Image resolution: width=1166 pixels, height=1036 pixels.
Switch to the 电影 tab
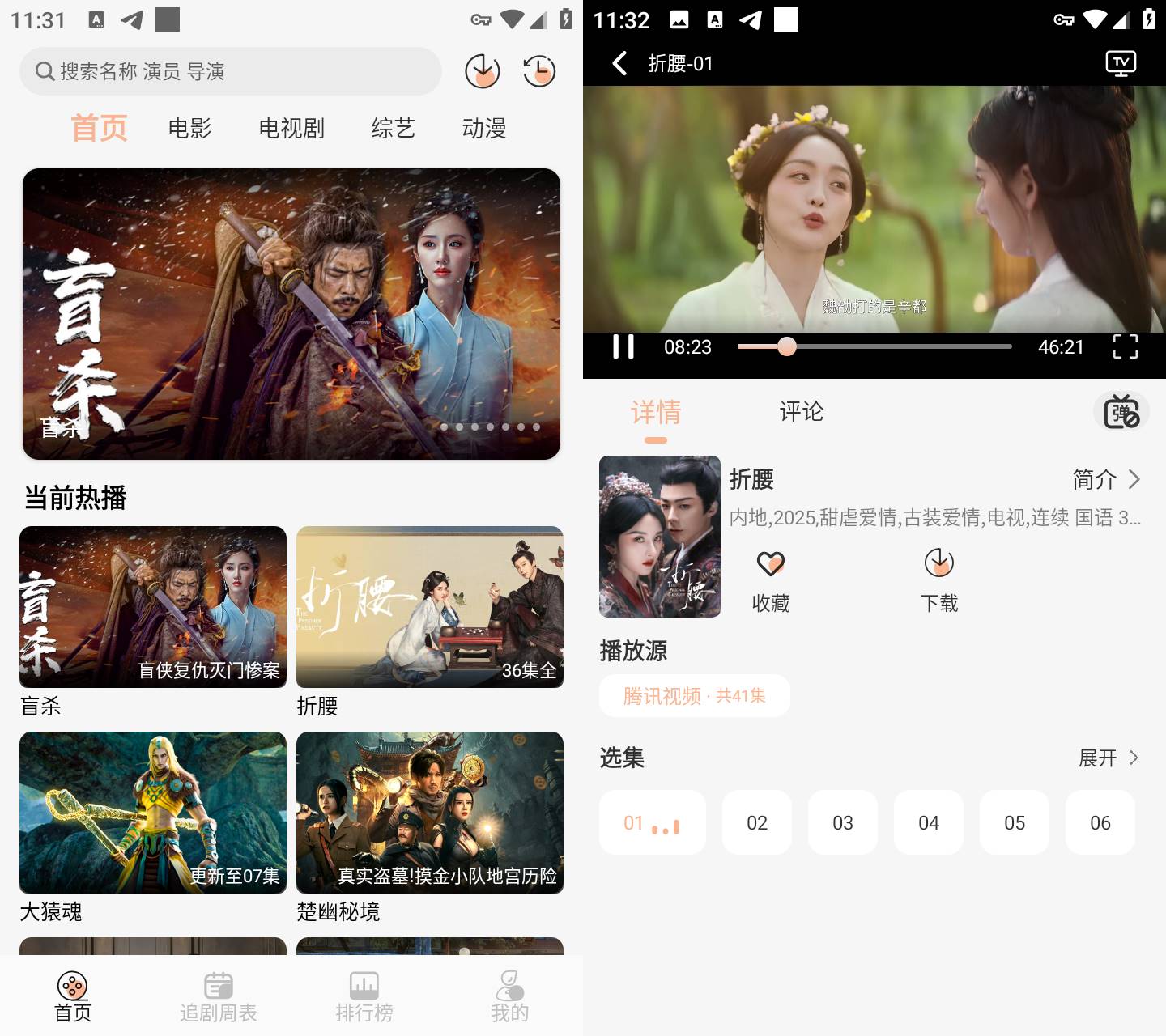189,128
